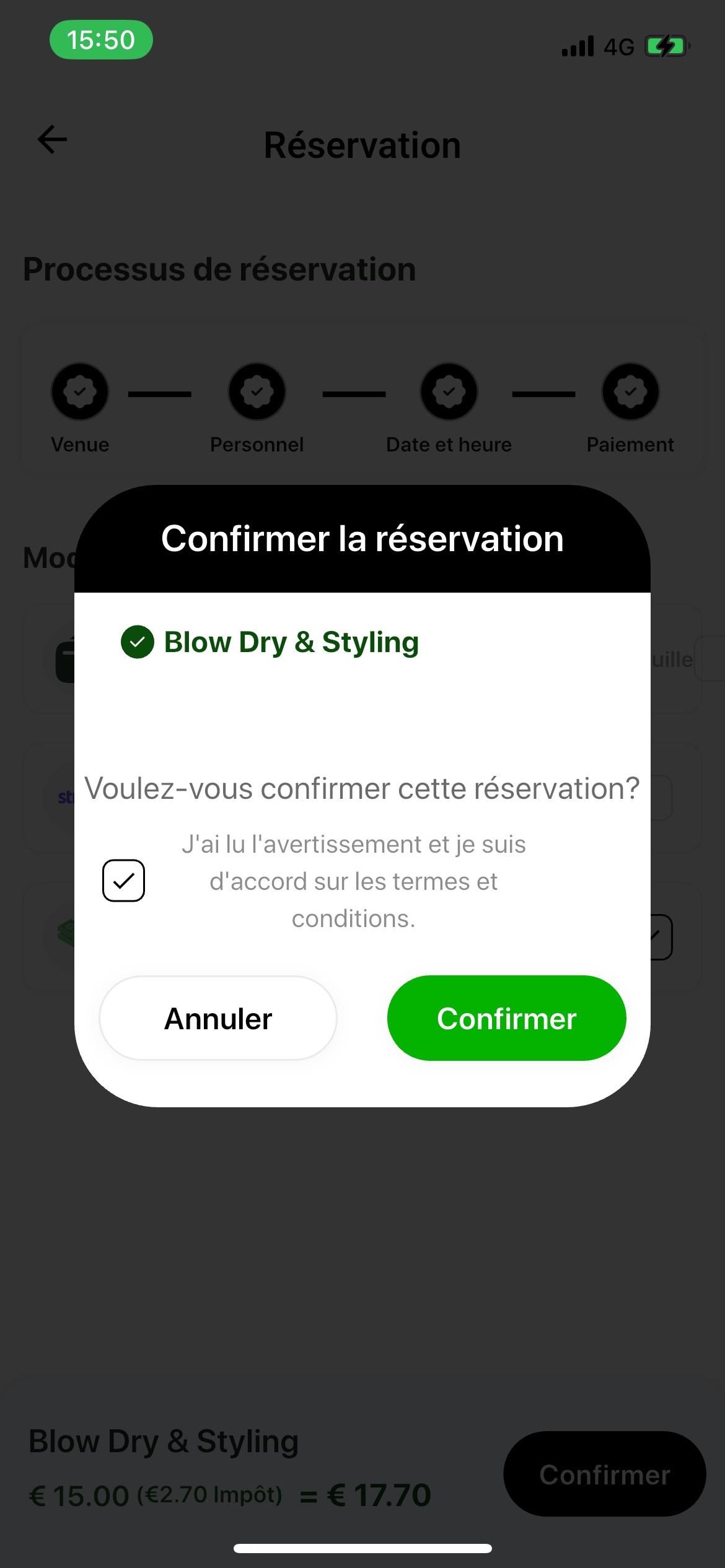The width and height of the screenshot is (725, 1568).
Task: Click the Venue step checkmark icon
Action: [80, 391]
